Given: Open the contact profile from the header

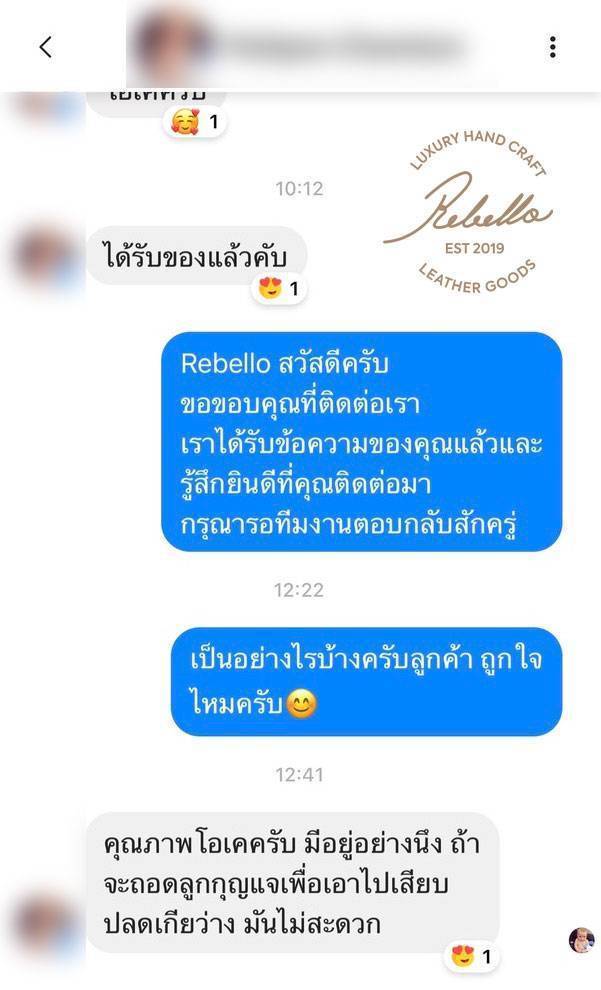Looking at the screenshot, I should coord(300,47).
